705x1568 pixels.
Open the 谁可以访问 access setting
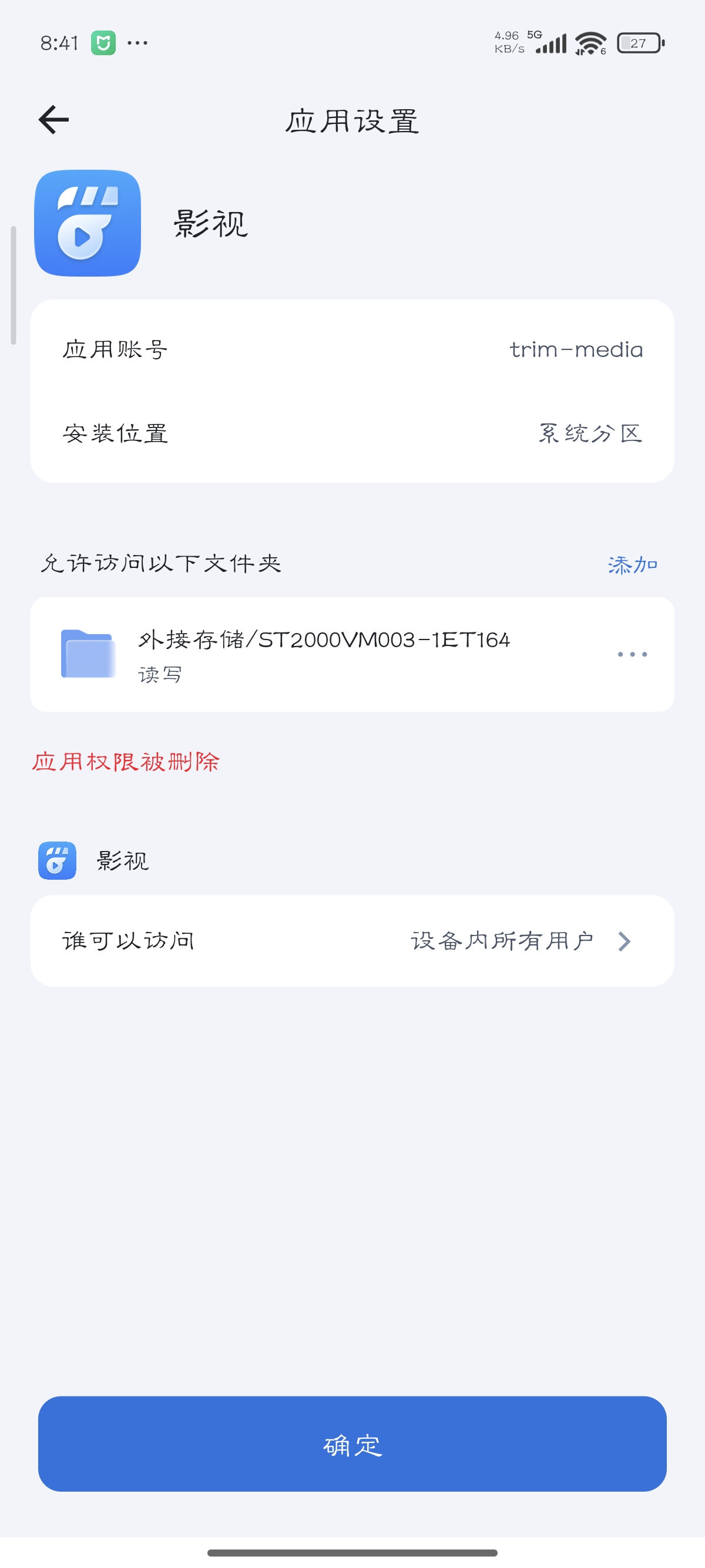click(352, 940)
